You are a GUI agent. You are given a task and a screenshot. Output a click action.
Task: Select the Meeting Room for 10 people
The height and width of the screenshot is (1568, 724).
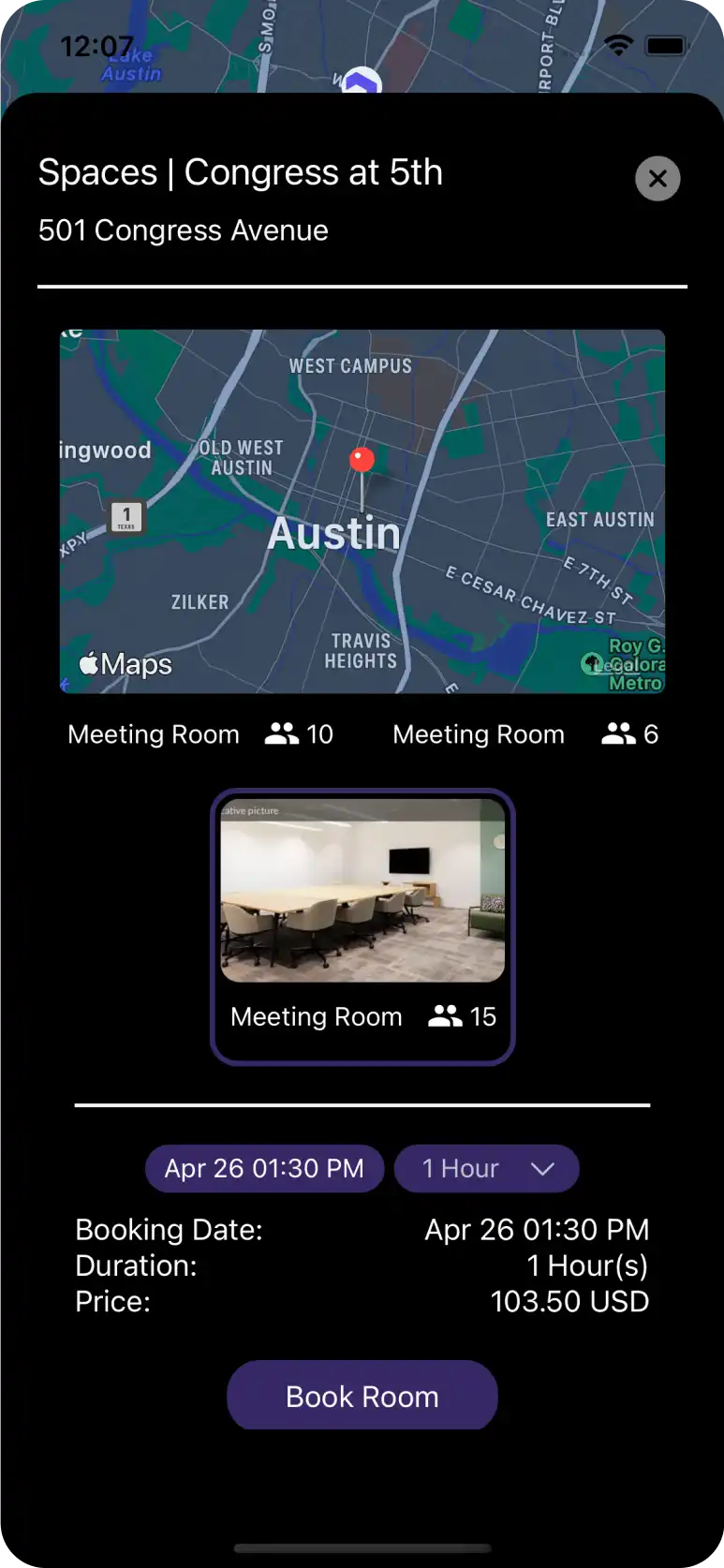tap(199, 734)
